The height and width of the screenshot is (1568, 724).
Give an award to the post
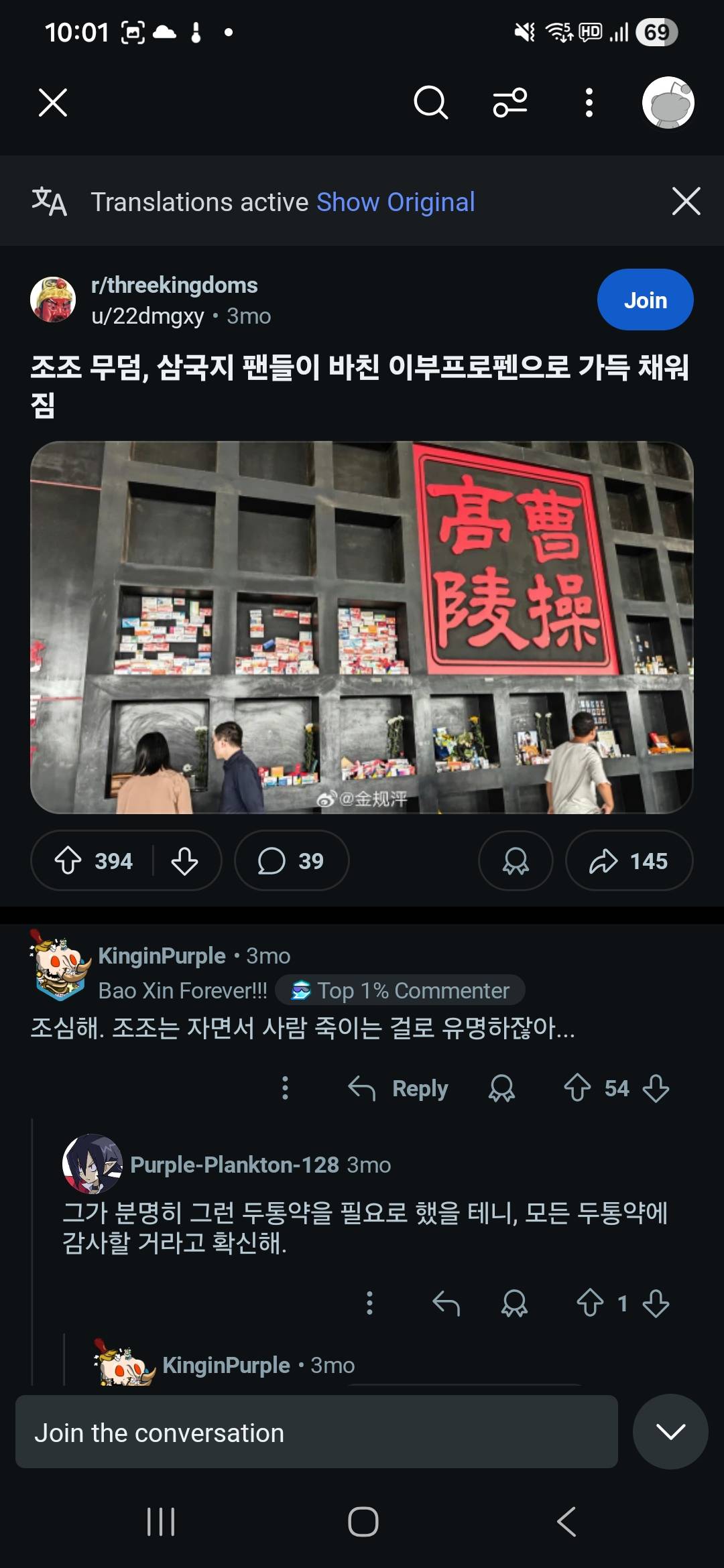click(516, 860)
